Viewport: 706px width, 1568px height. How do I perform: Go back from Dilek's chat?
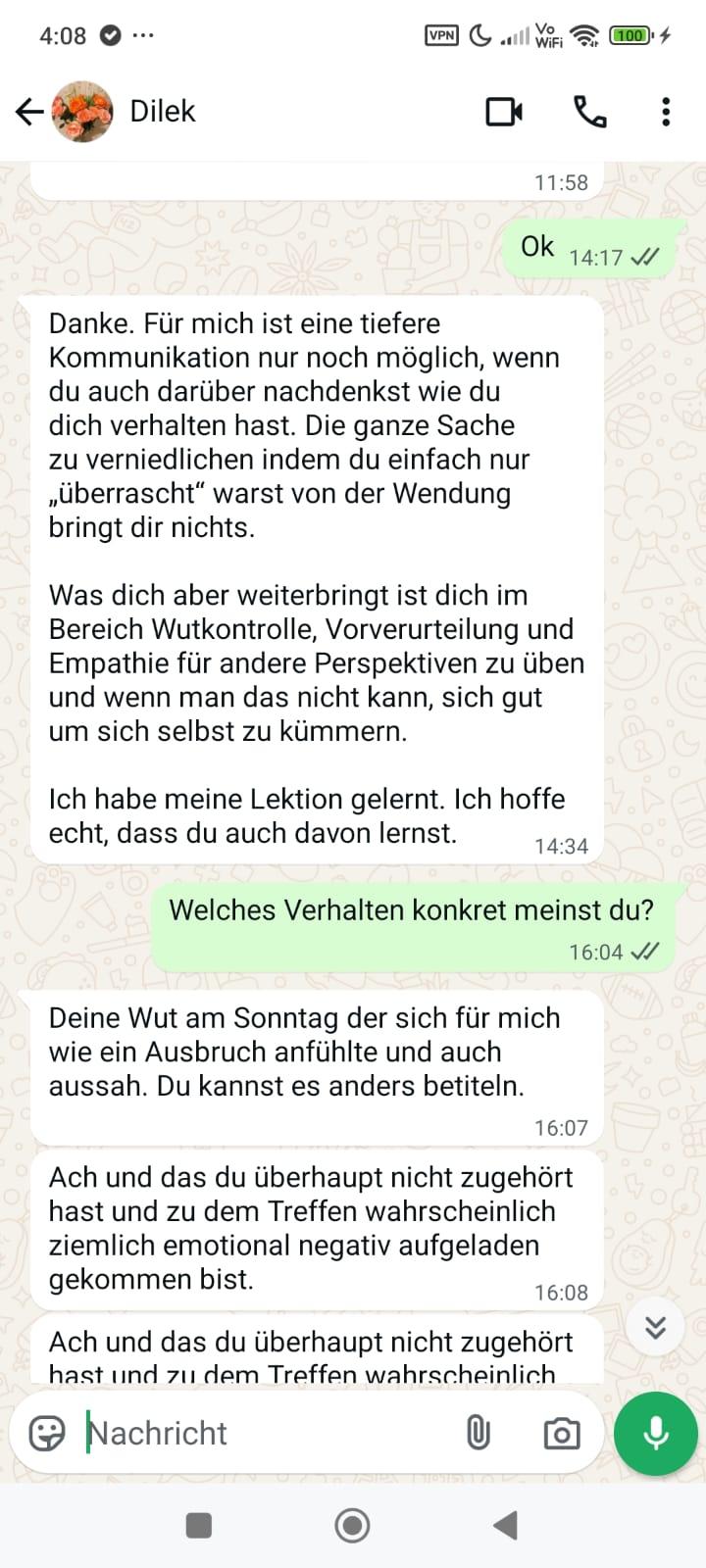29,112
